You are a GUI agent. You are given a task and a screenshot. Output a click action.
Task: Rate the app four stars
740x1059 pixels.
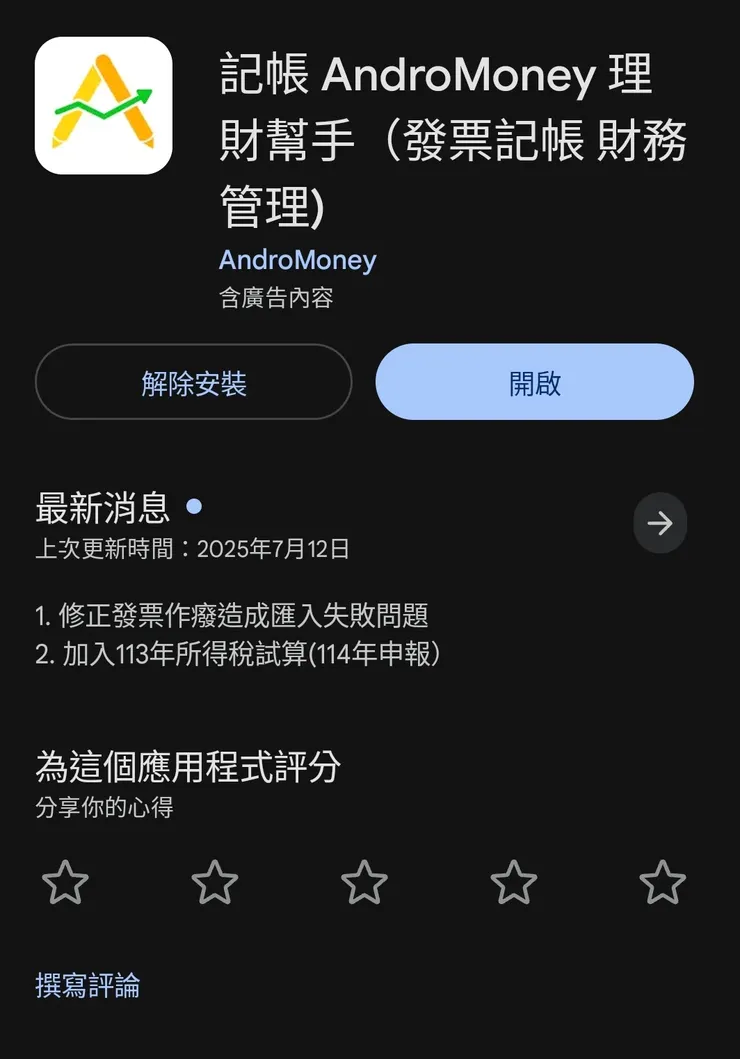(514, 883)
